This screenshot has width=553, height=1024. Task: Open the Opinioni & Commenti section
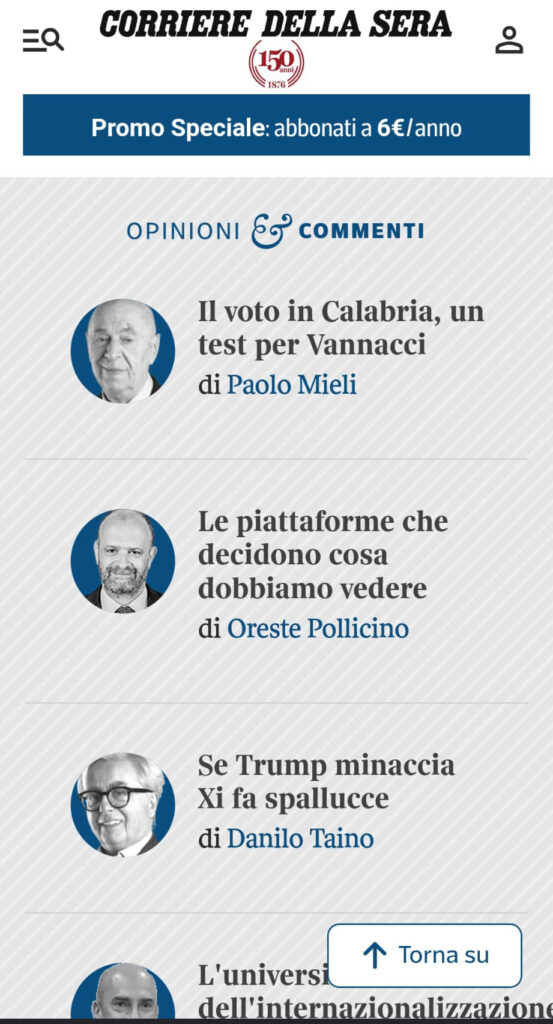click(275, 231)
